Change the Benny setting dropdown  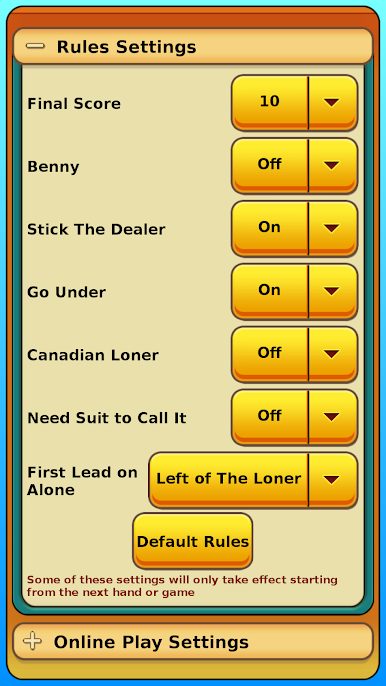click(295, 166)
